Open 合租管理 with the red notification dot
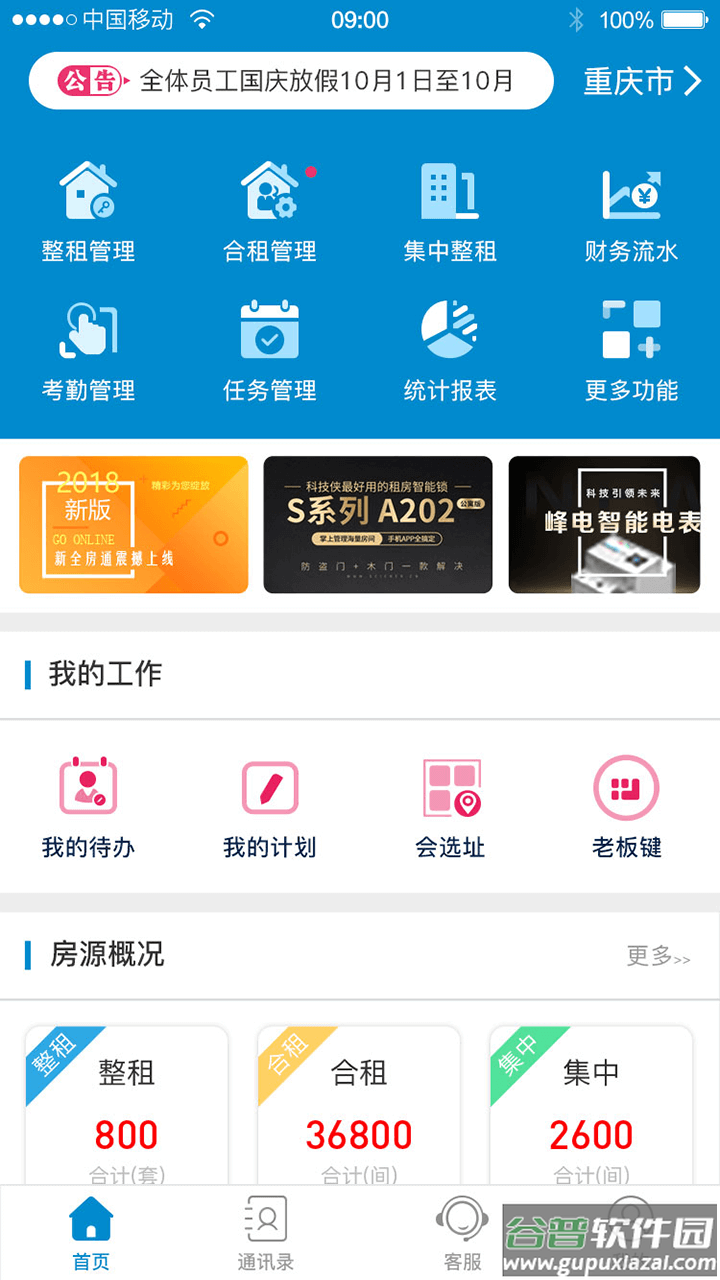 [269, 210]
